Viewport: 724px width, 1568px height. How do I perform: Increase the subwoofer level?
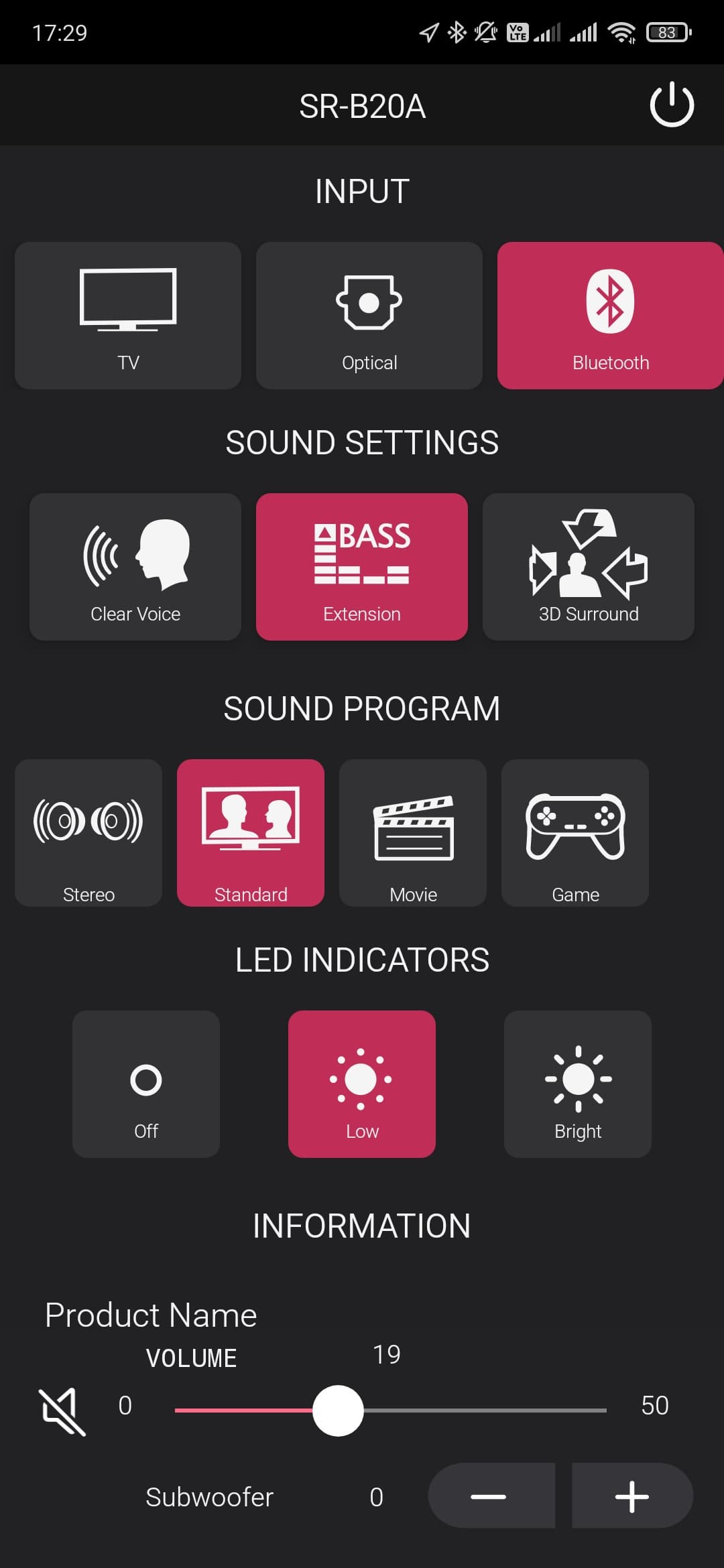click(x=631, y=1496)
